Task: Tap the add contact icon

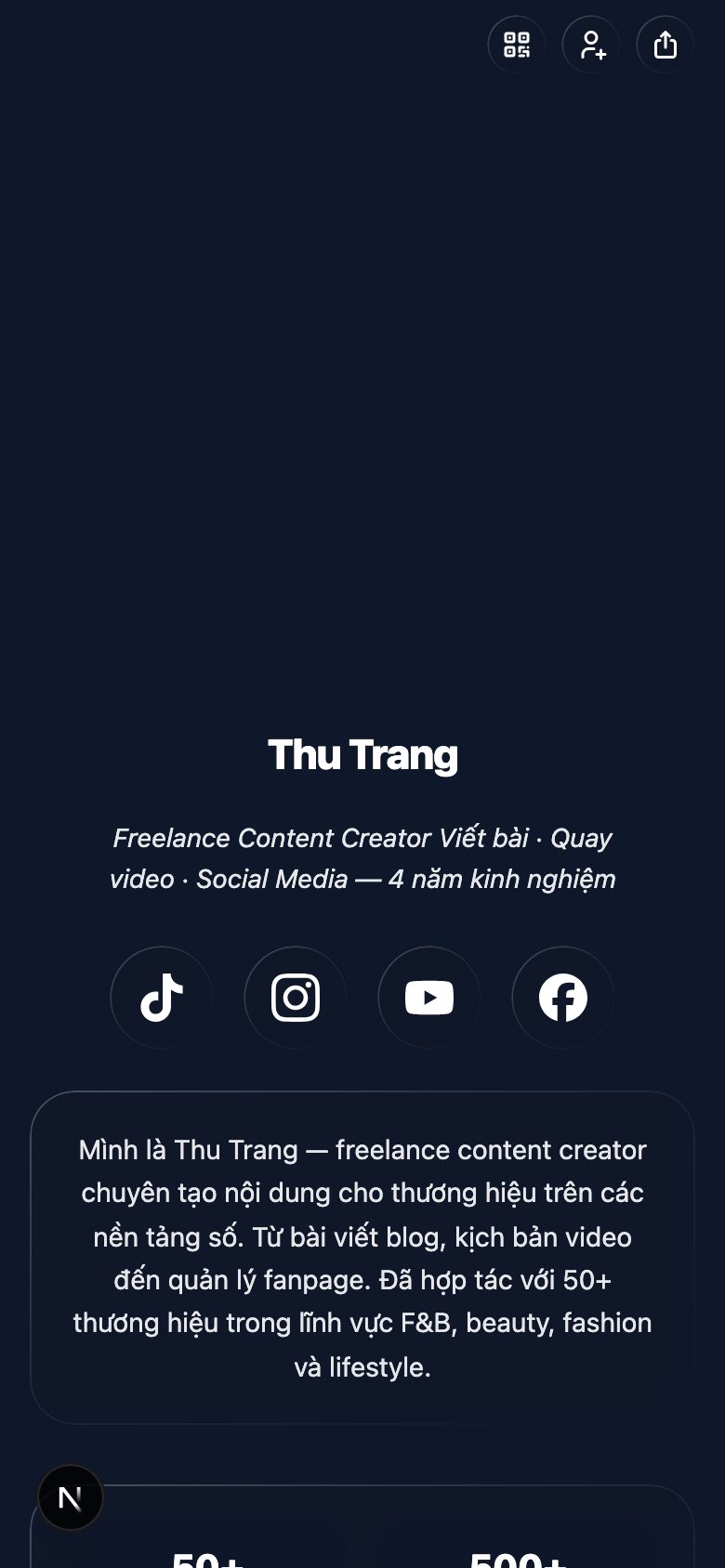Action: [x=590, y=44]
